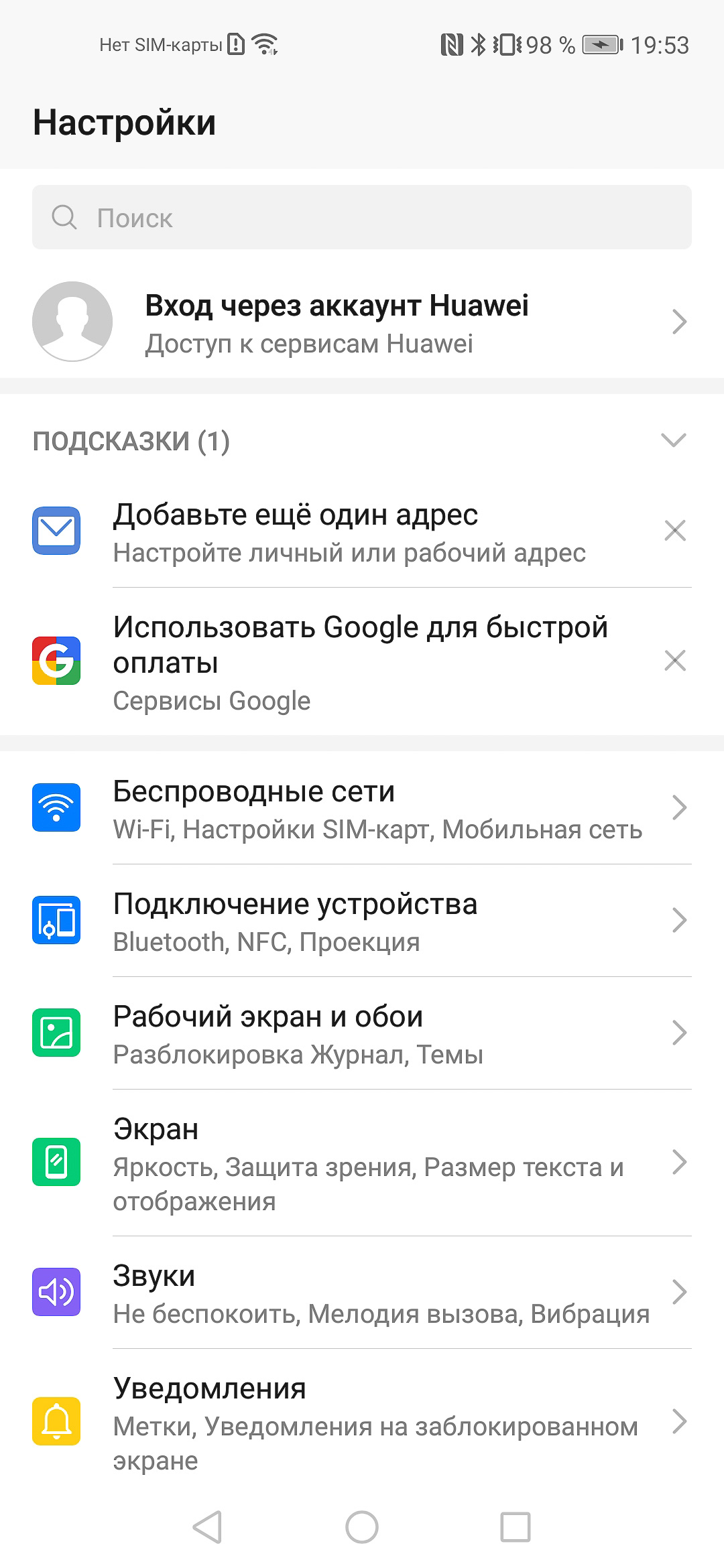Collapse the ПОДСКАЗКИ section
The height and width of the screenshot is (1568, 724).
click(x=674, y=440)
